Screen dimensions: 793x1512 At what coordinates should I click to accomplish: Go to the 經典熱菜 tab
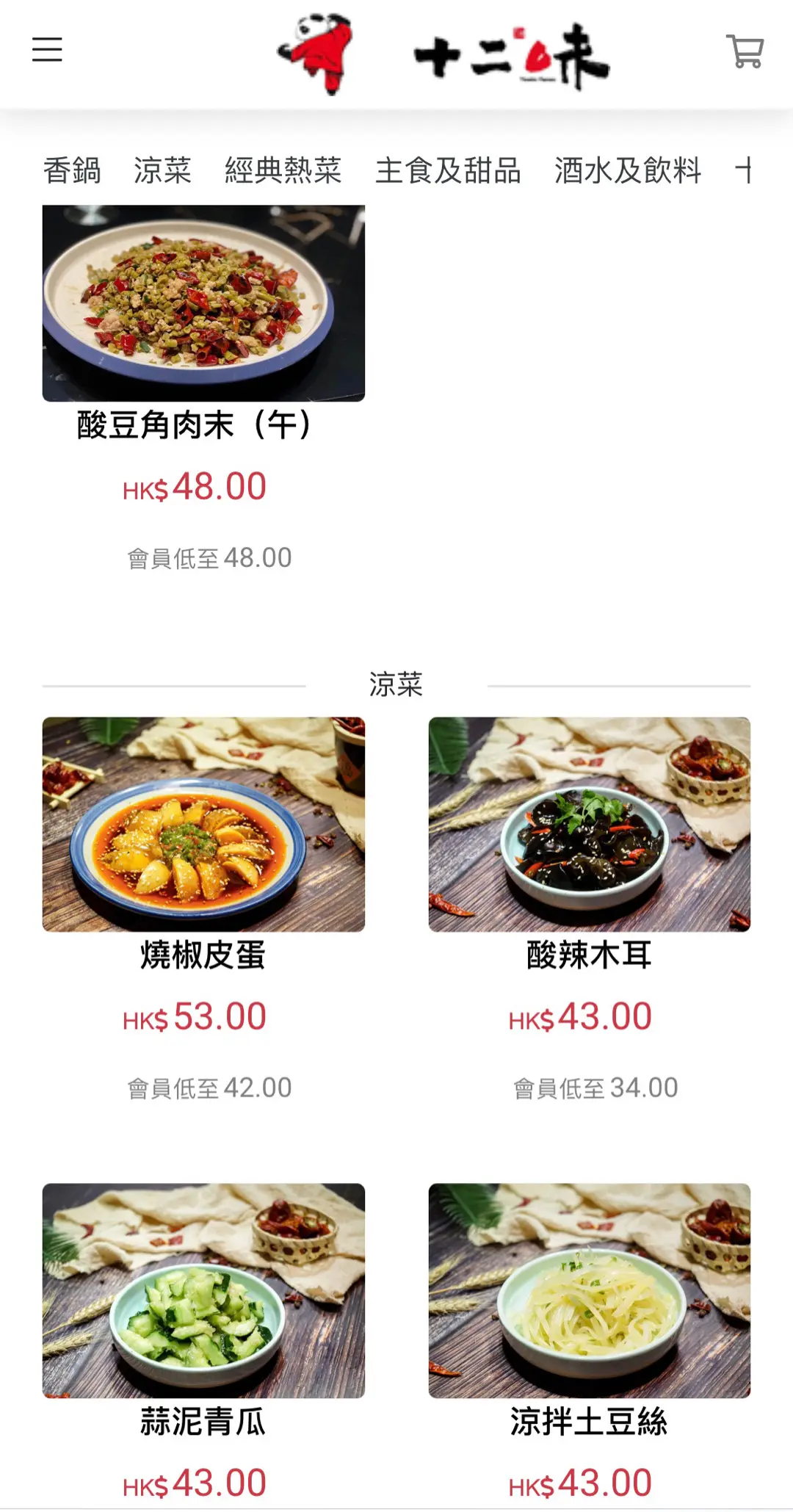[283, 171]
